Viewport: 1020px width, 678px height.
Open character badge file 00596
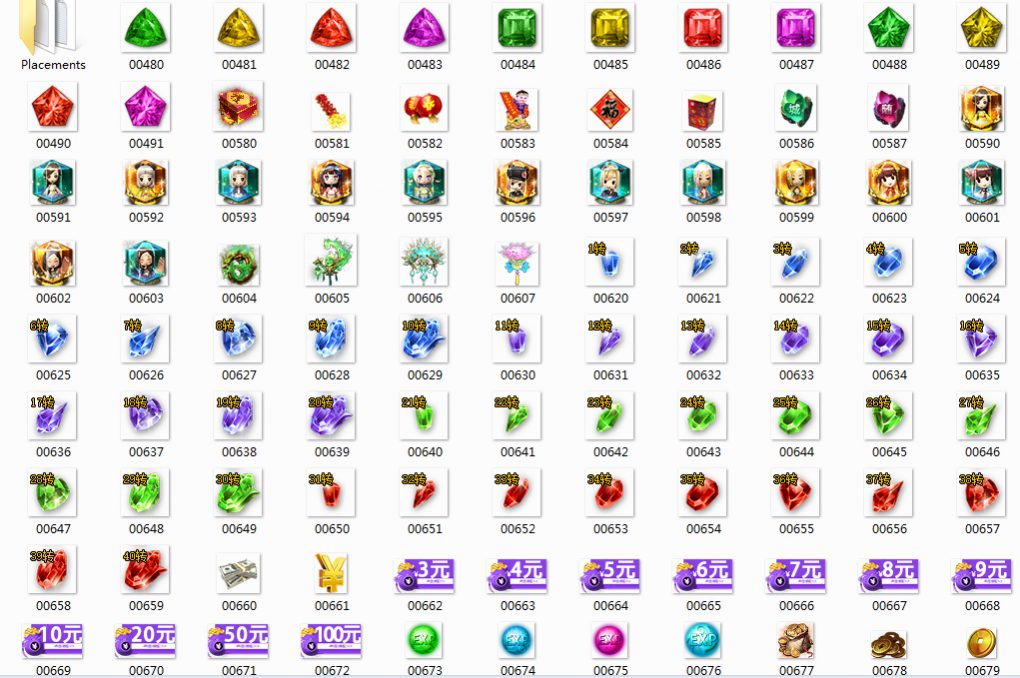[517, 182]
